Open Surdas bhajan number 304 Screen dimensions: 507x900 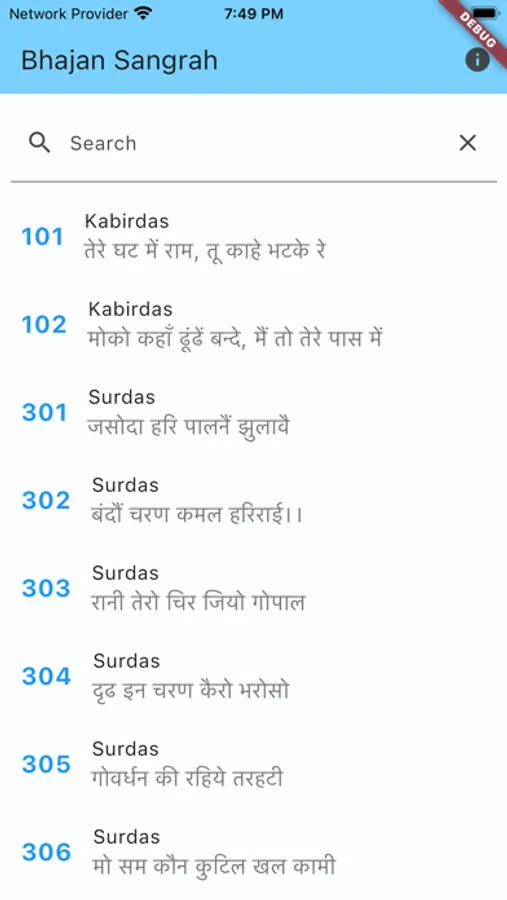[253, 676]
